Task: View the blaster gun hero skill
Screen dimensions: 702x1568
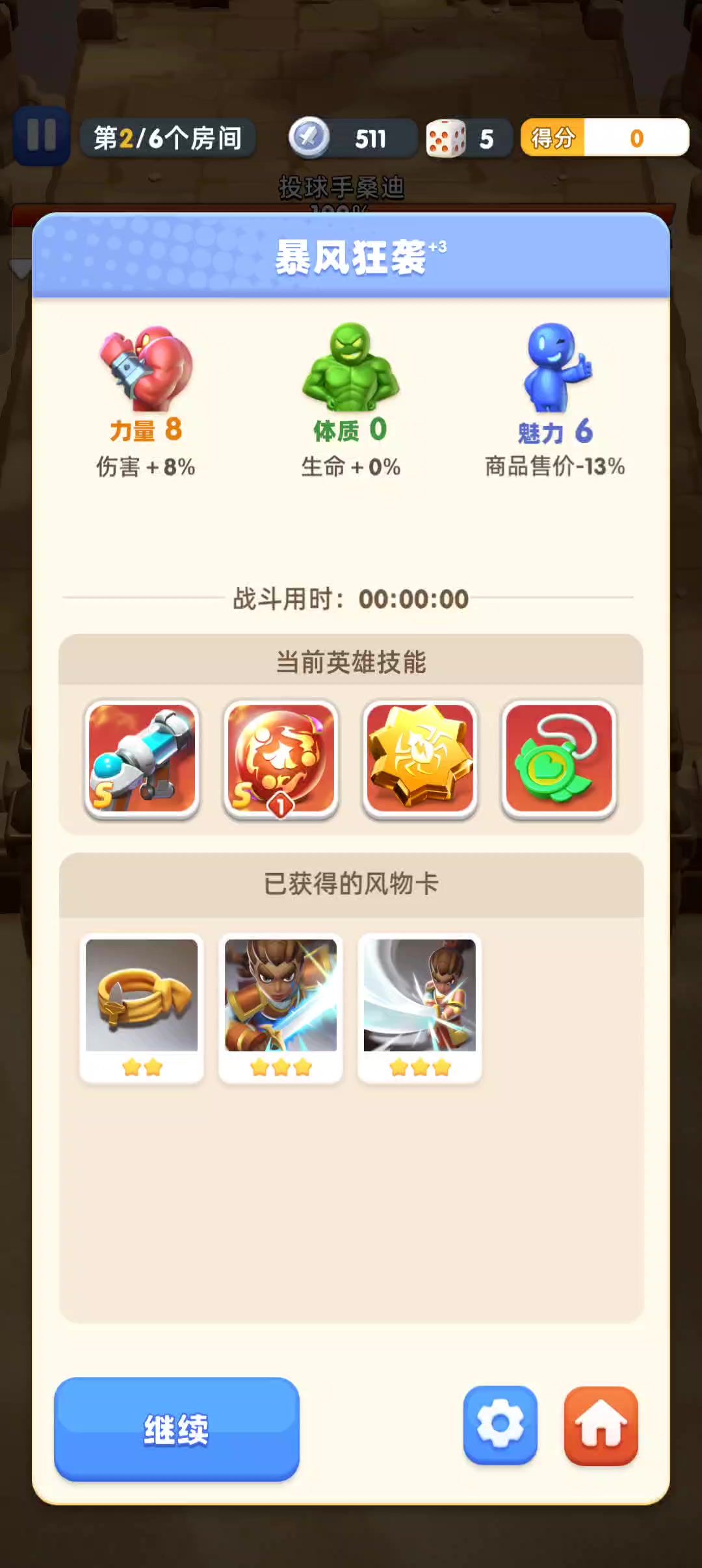Action: [x=142, y=759]
